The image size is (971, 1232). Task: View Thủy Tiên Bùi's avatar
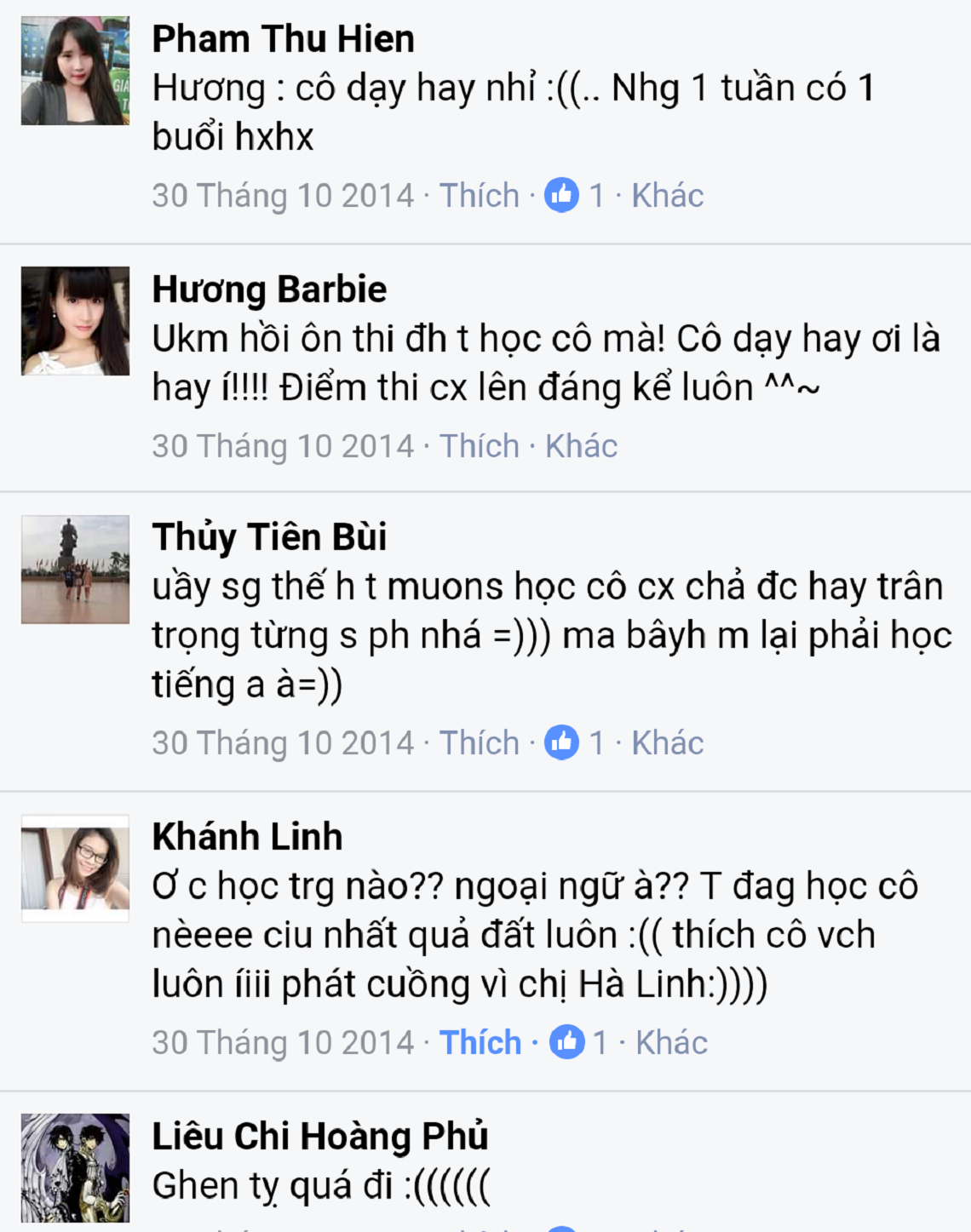(76, 570)
